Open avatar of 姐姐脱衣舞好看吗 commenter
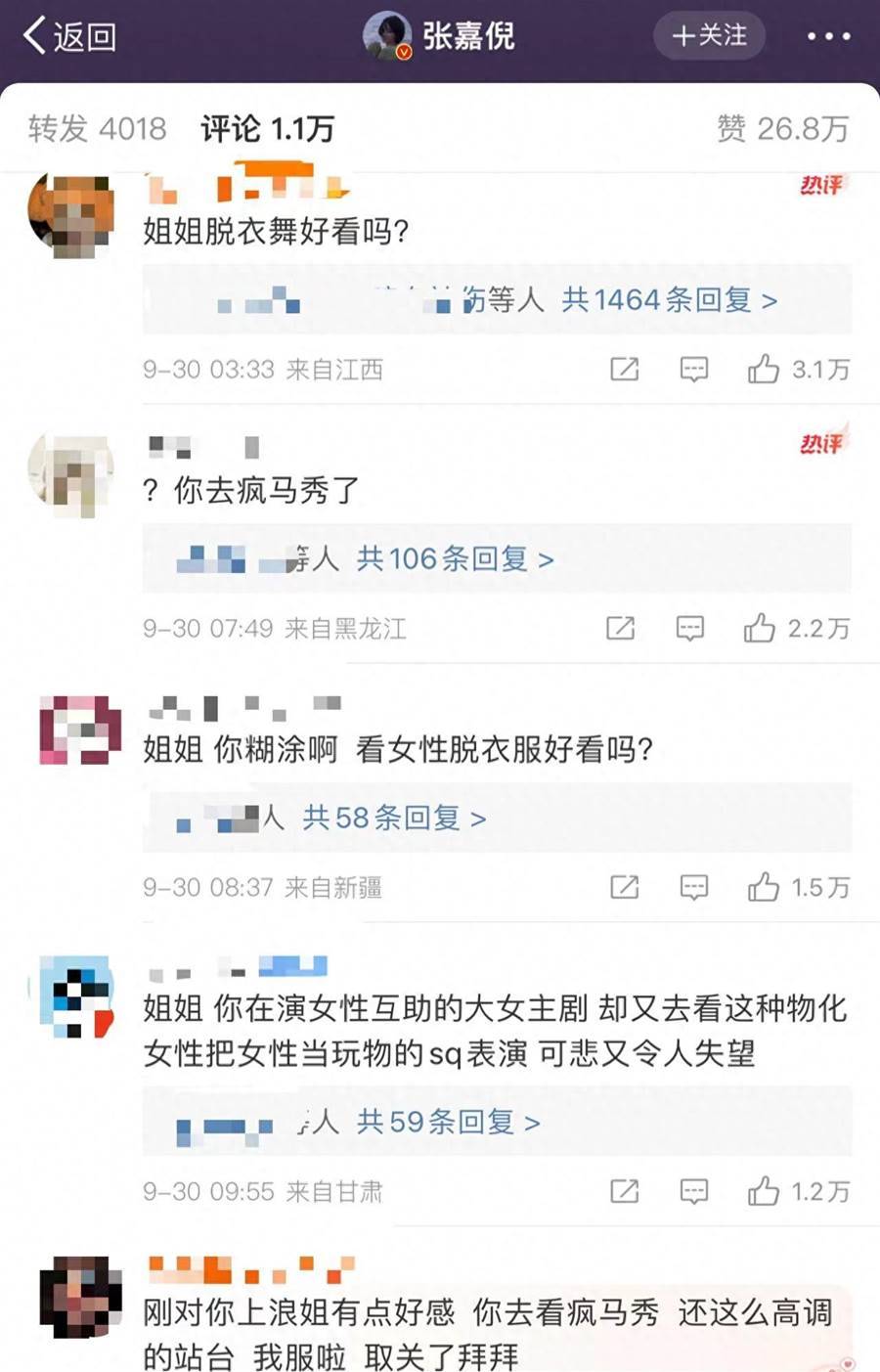The width and height of the screenshot is (880, 1372). pyautogui.click(x=70, y=217)
